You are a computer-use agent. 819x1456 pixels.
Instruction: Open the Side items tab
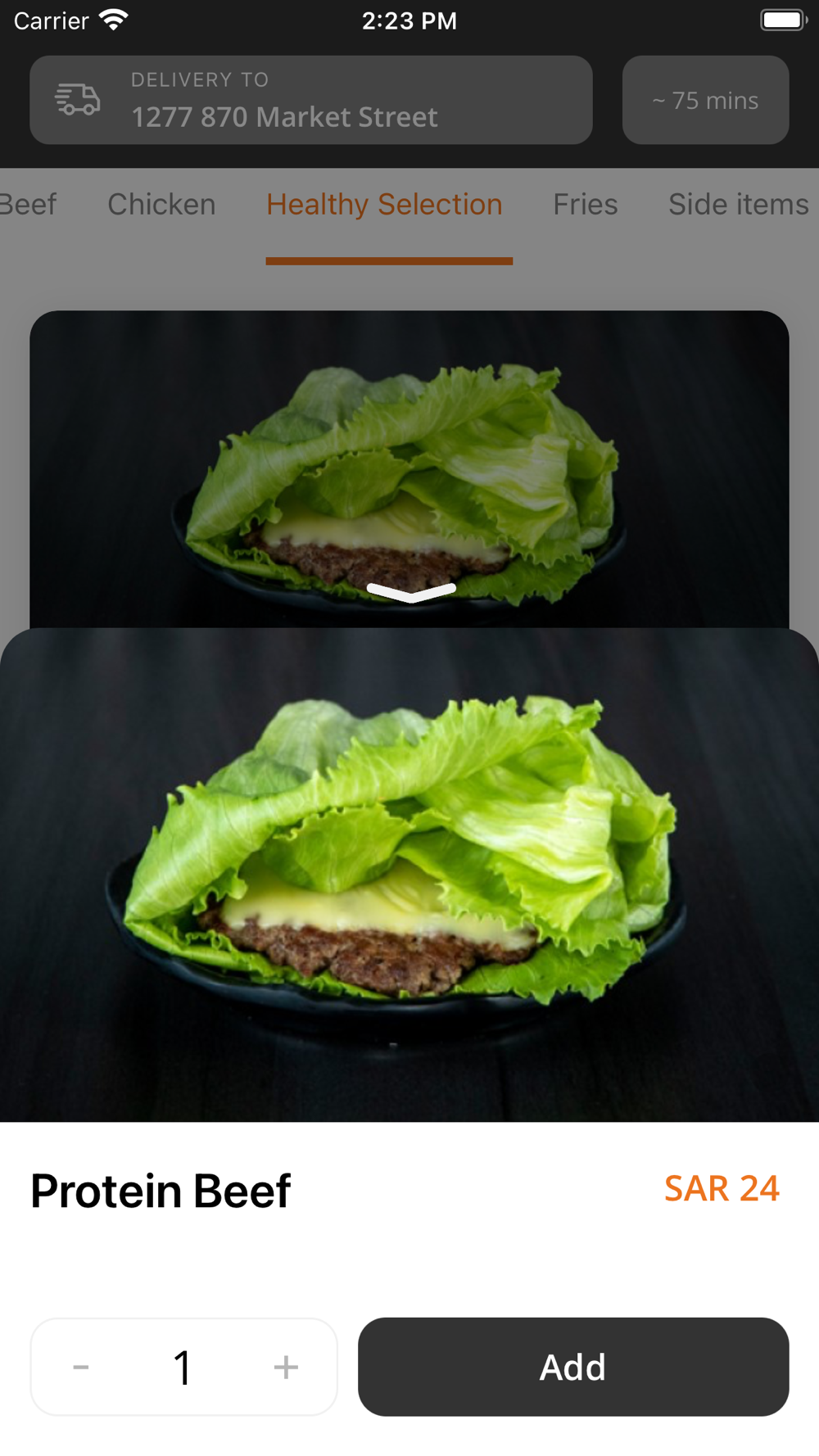[739, 204]
